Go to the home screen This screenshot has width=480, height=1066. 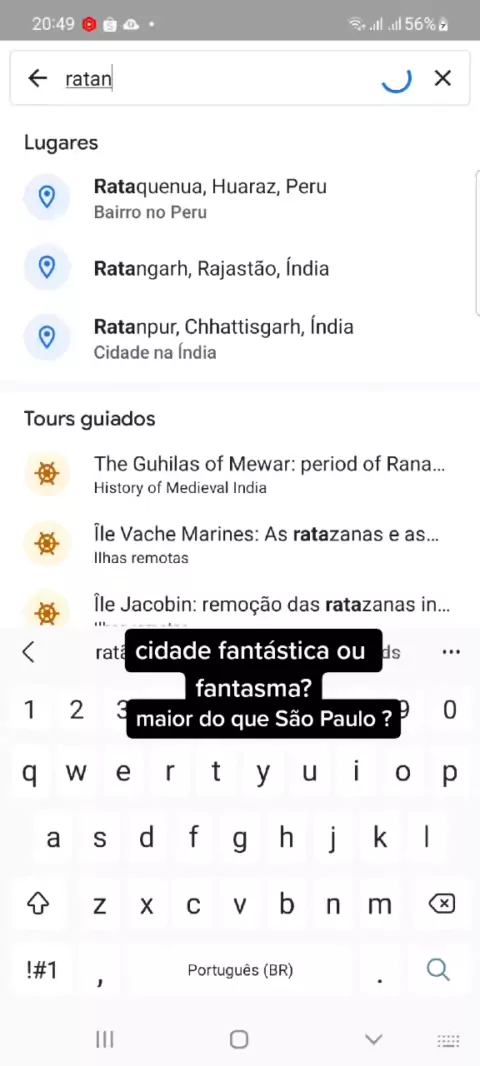pos(239,1039)
